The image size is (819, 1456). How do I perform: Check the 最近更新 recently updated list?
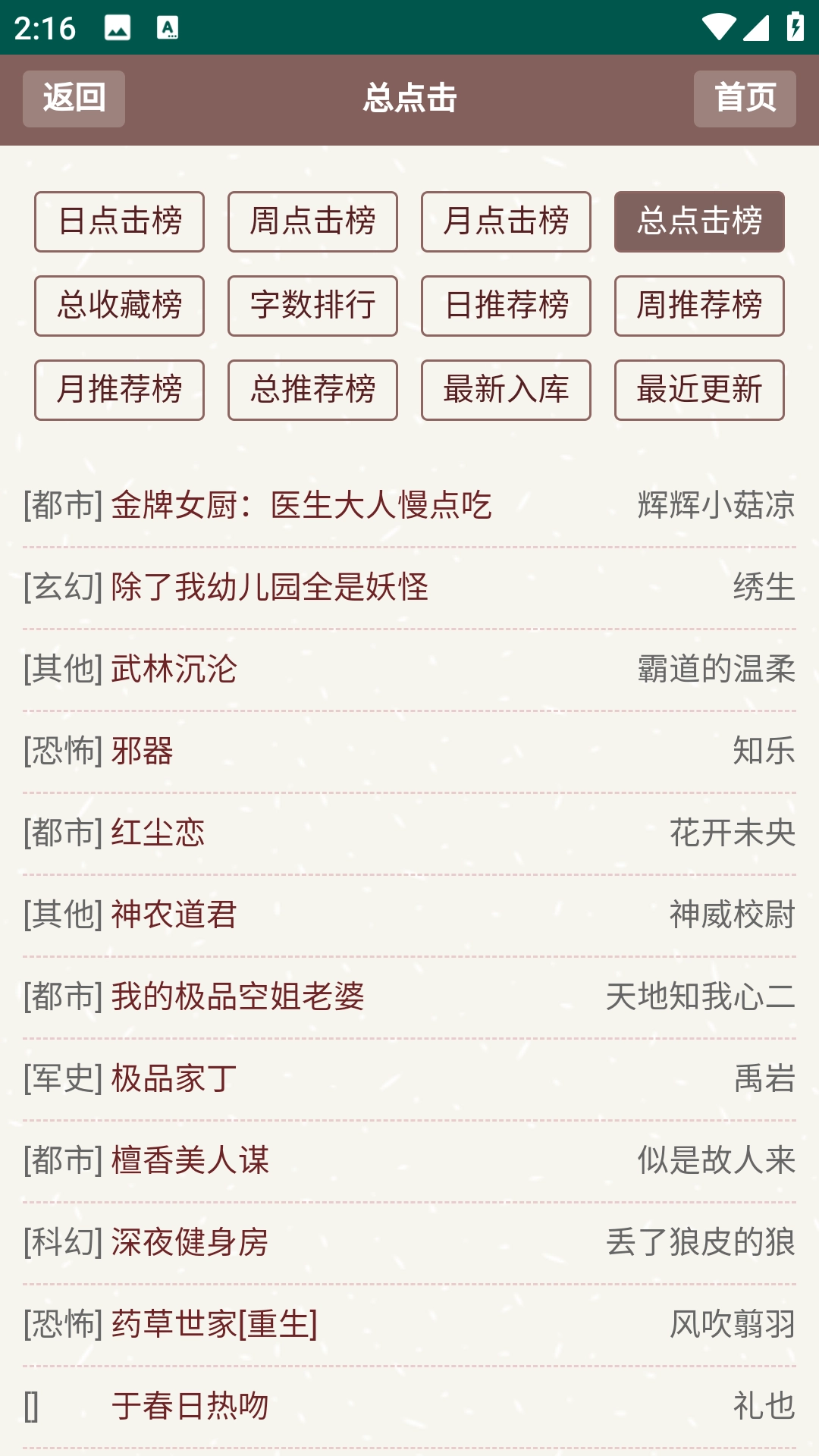click(x=698, y=390)
